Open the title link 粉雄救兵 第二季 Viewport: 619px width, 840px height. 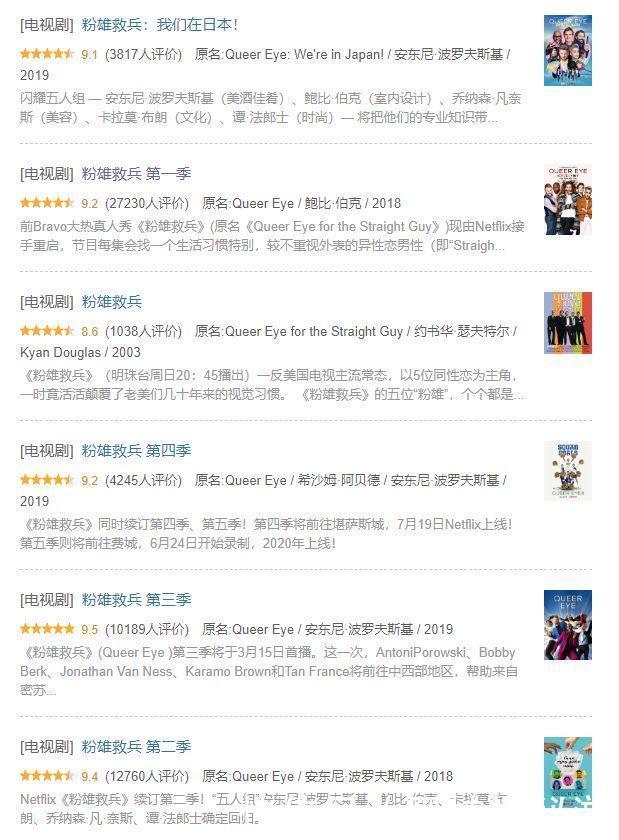(136, 746)
